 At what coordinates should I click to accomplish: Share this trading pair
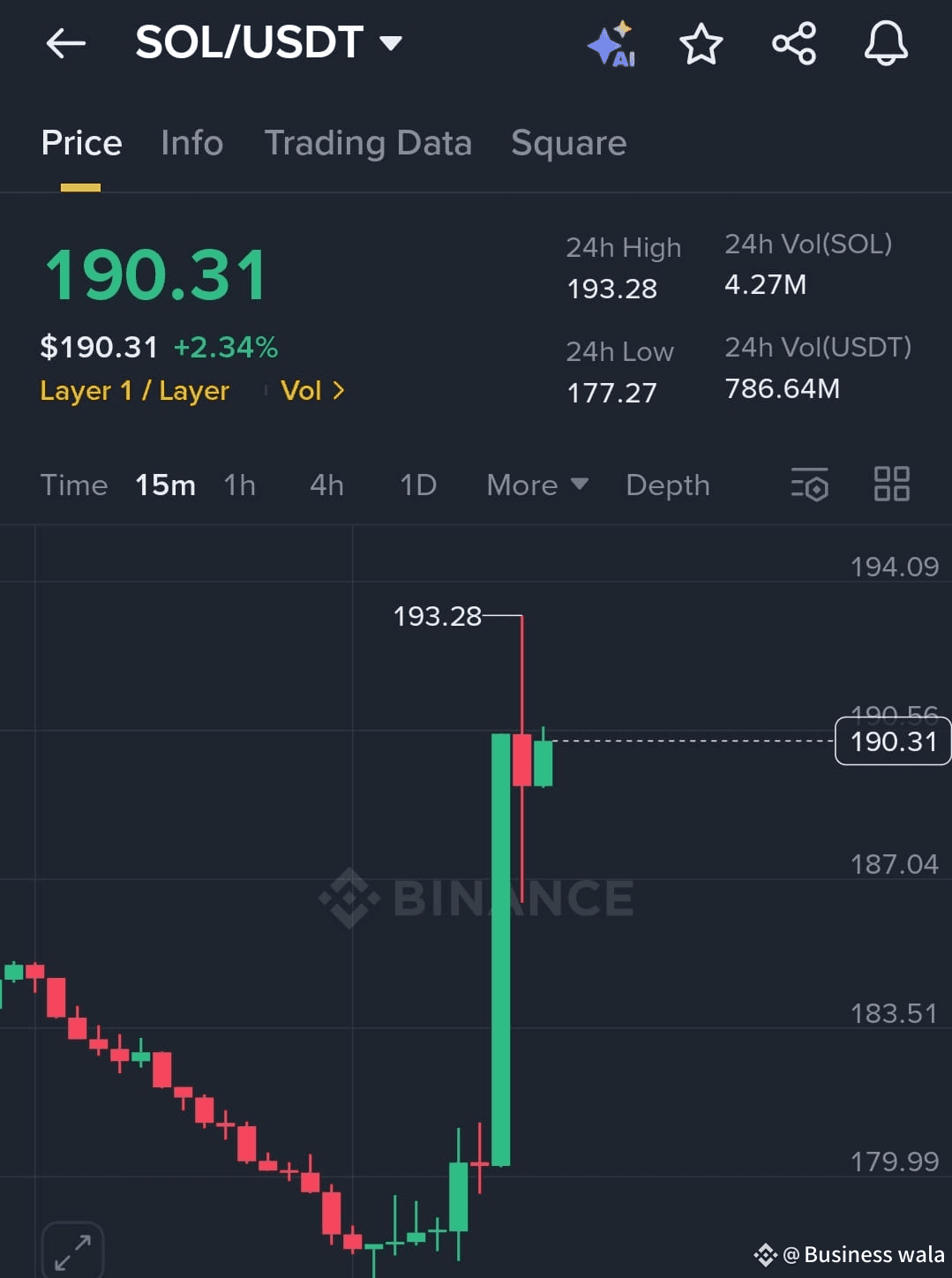click(794, 44)
